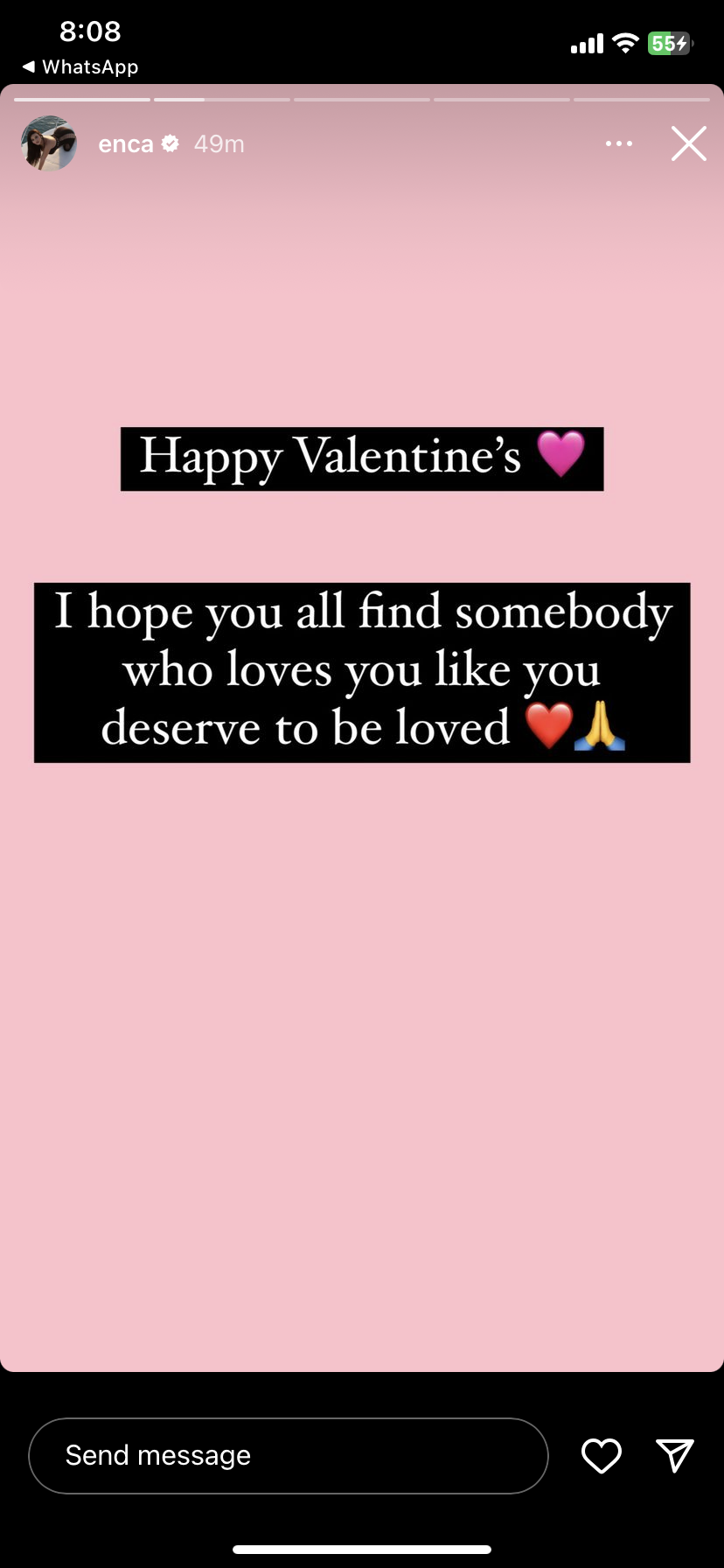Close the story viewer

tap(688, 143)
